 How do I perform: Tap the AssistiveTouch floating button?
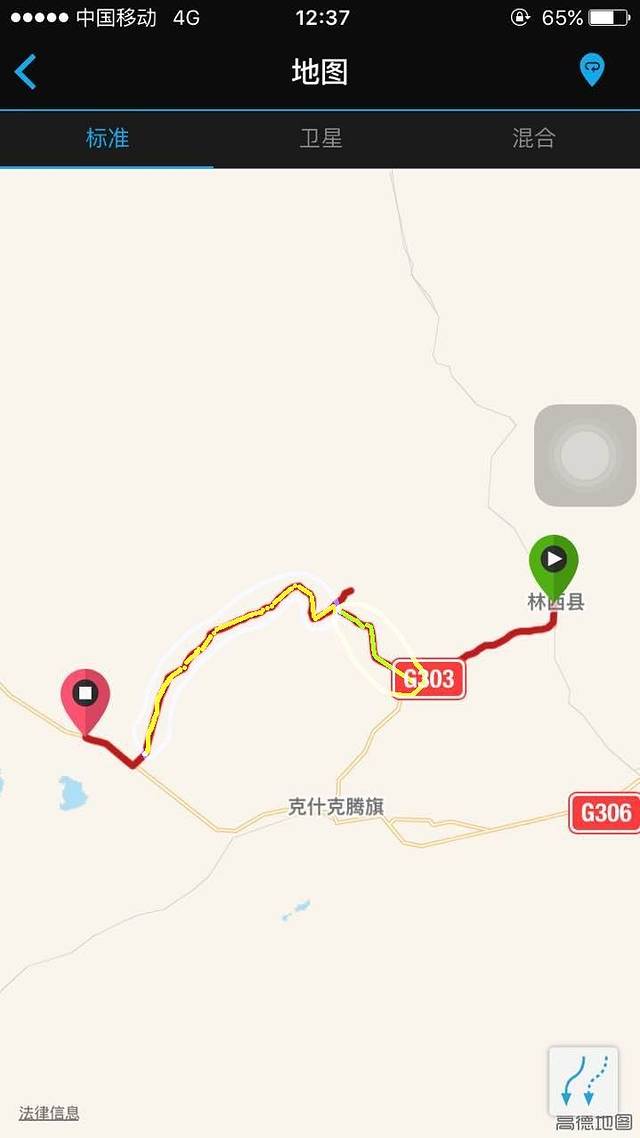tap(585, 455)
